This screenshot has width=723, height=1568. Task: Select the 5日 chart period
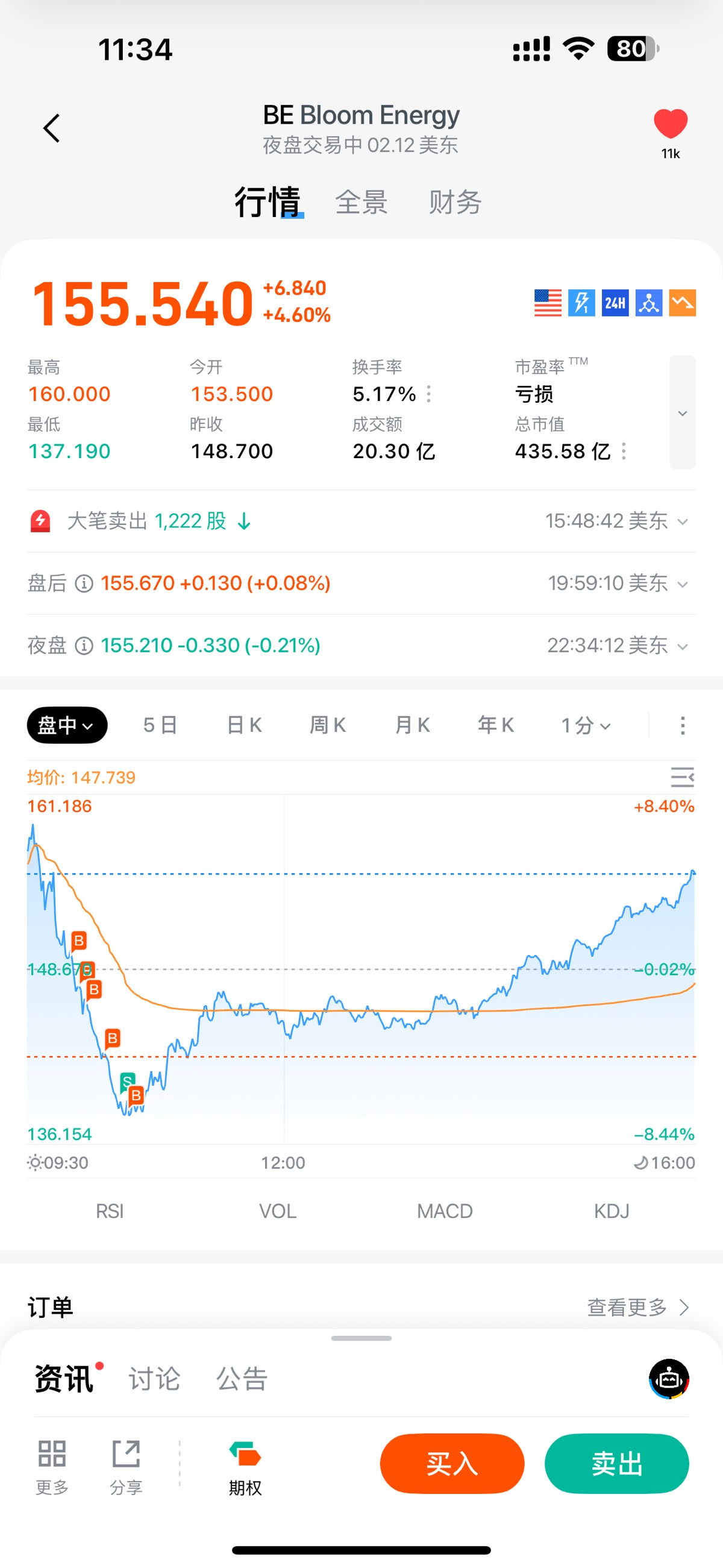[x=160, y=725]
